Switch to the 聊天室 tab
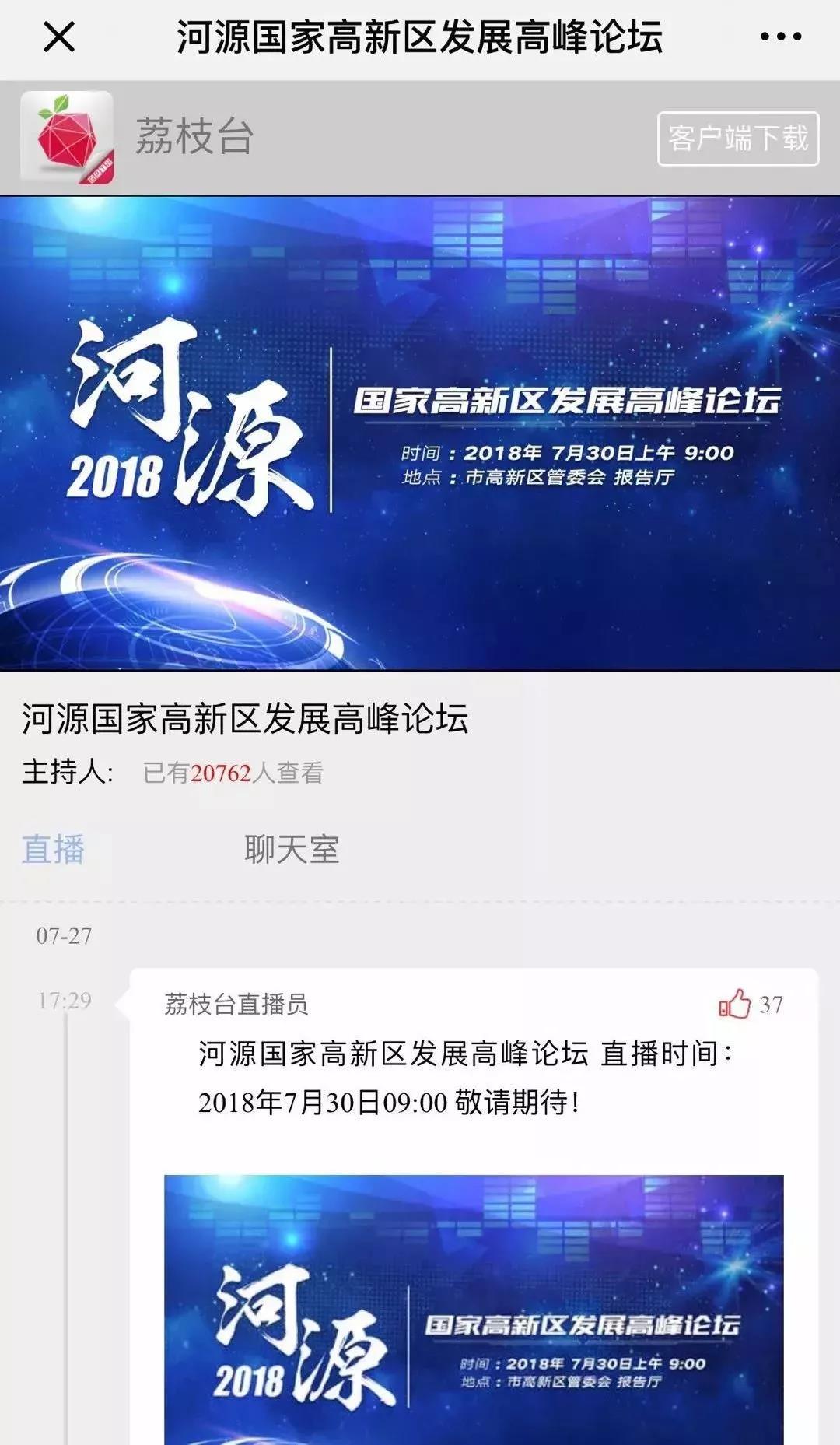Viewport: 840px width, 1445px height. point(292,849)
